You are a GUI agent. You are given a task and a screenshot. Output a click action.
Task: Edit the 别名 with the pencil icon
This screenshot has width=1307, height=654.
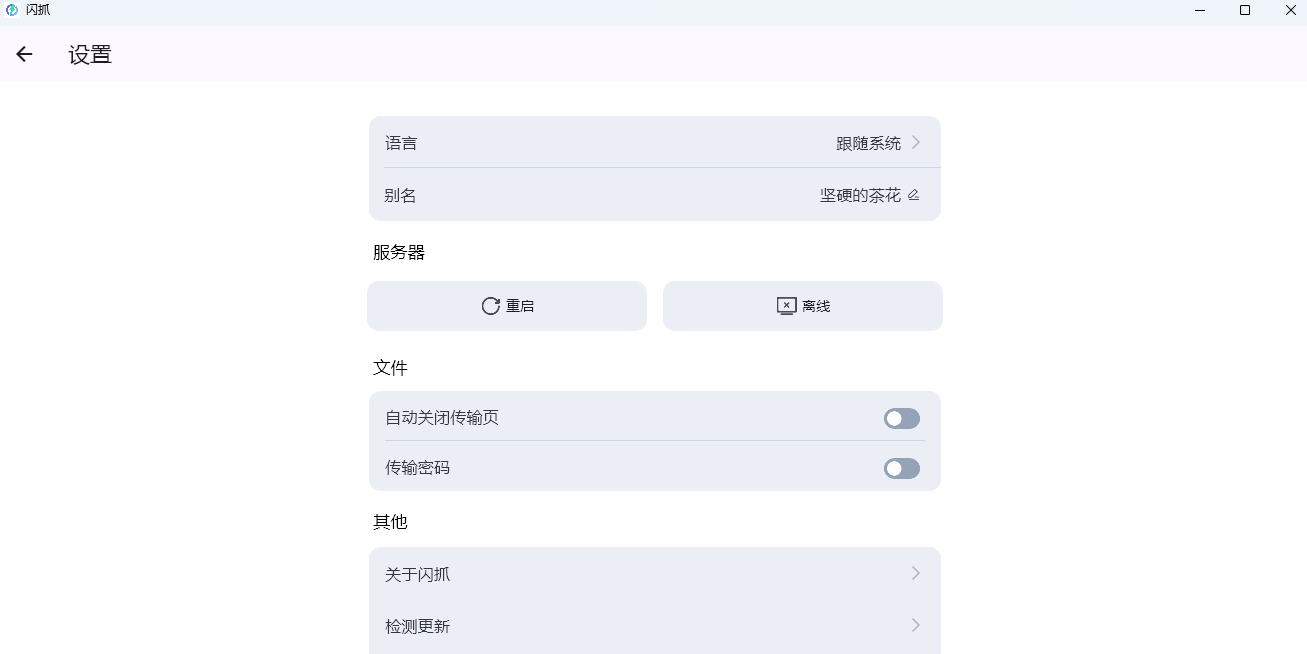click(x=913, y=195)
